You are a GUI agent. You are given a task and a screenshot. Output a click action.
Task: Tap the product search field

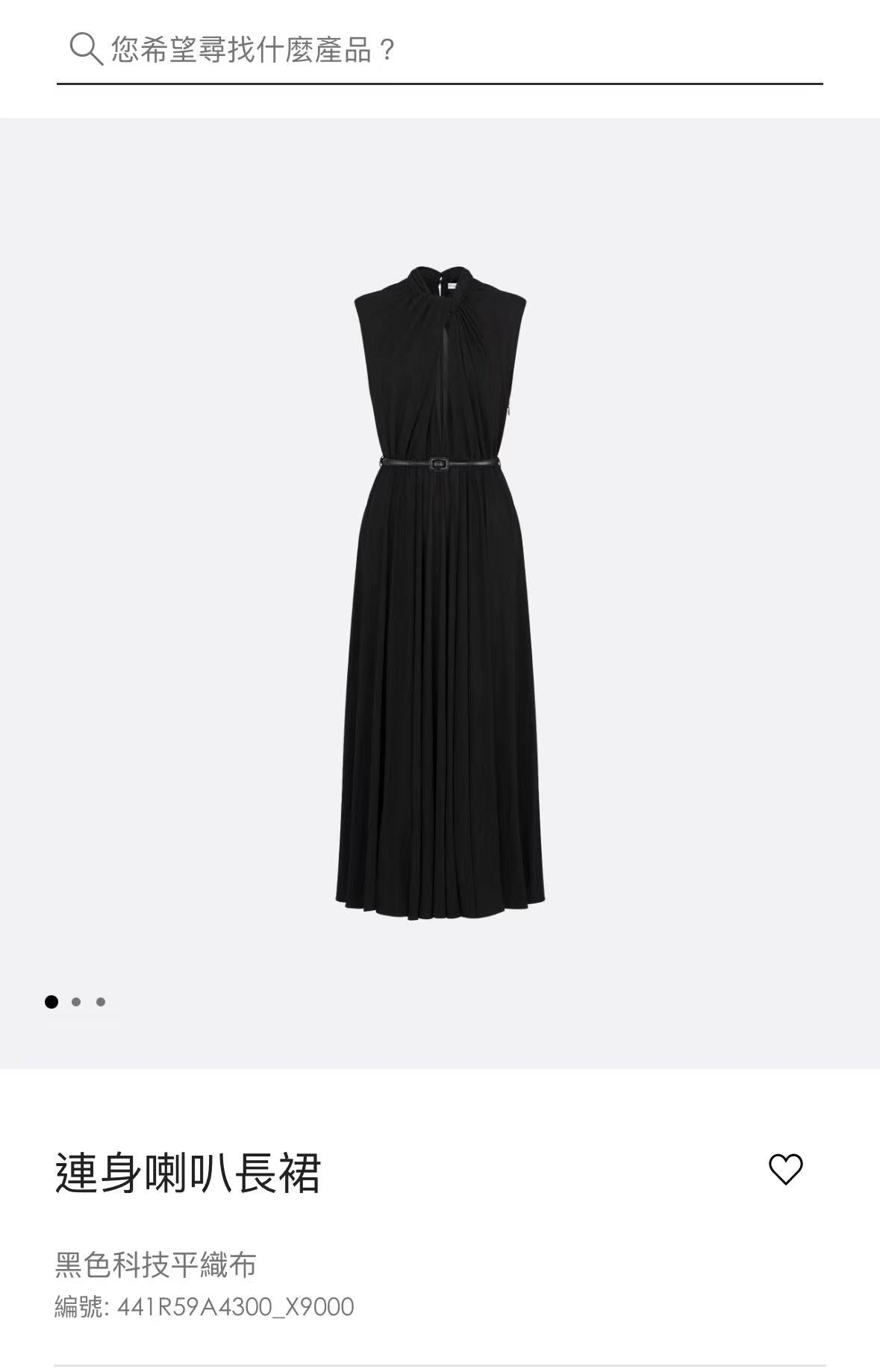(x=440, y=51)
